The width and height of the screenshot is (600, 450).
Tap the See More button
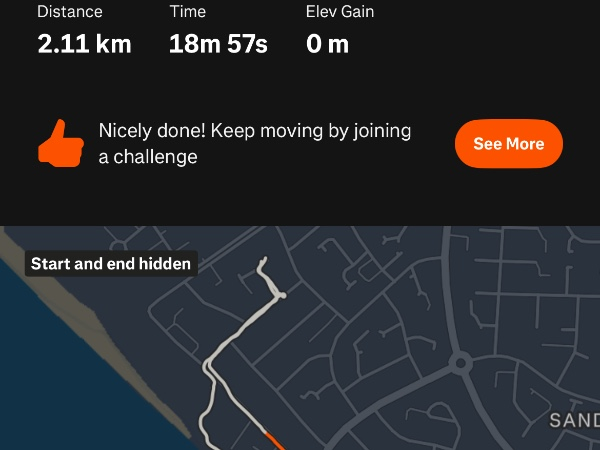(x=508, y=144)
